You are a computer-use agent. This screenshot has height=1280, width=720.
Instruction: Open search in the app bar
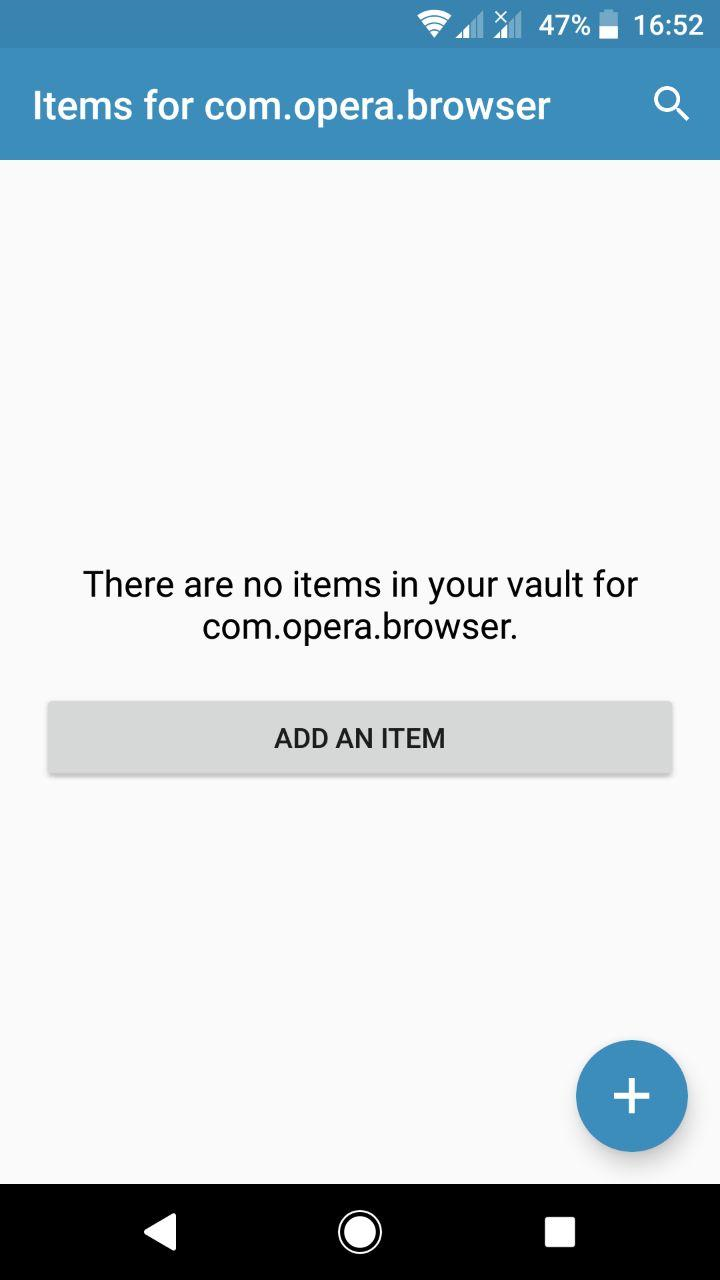coord(671,104)
